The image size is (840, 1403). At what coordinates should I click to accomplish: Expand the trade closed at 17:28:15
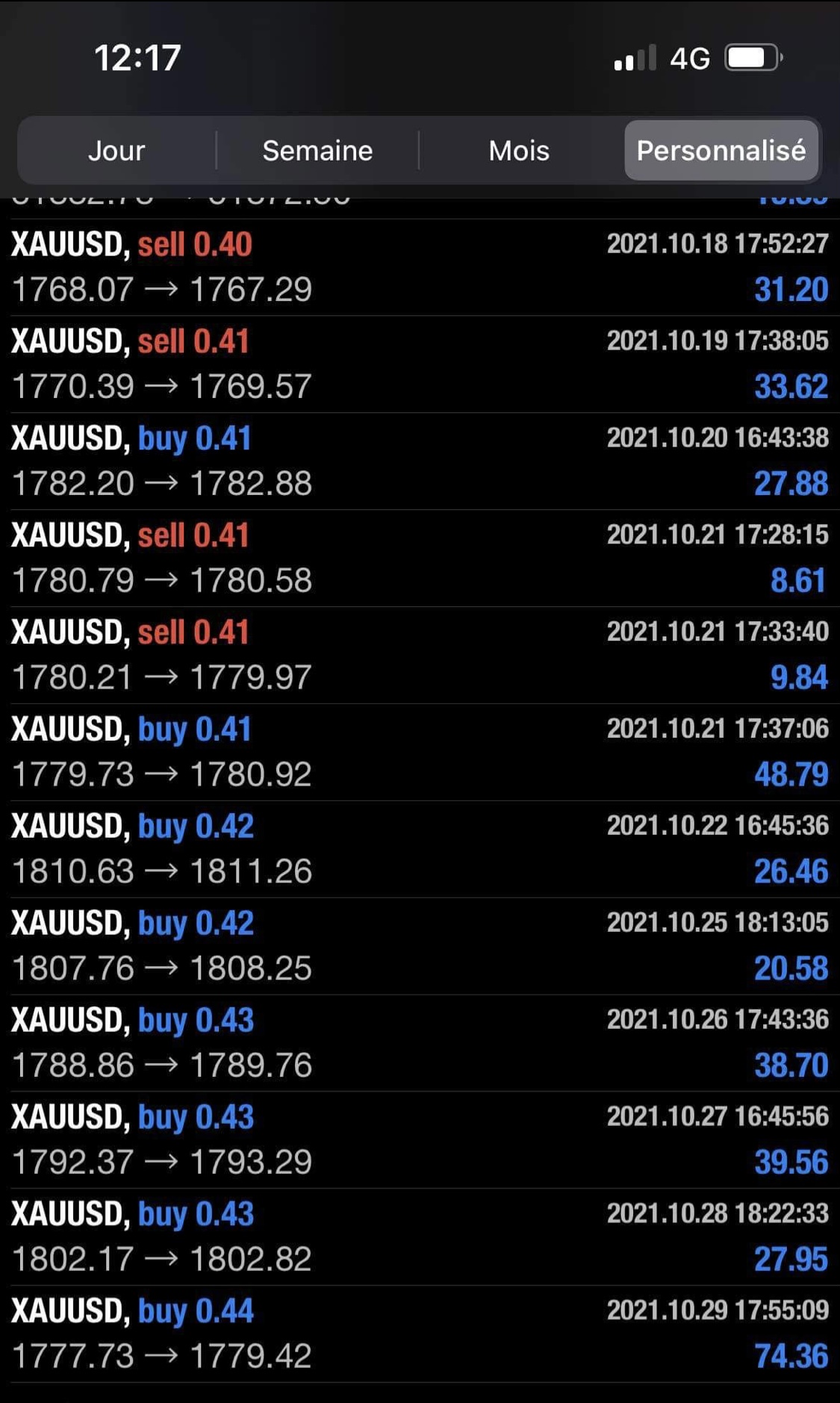coord(420,559)
